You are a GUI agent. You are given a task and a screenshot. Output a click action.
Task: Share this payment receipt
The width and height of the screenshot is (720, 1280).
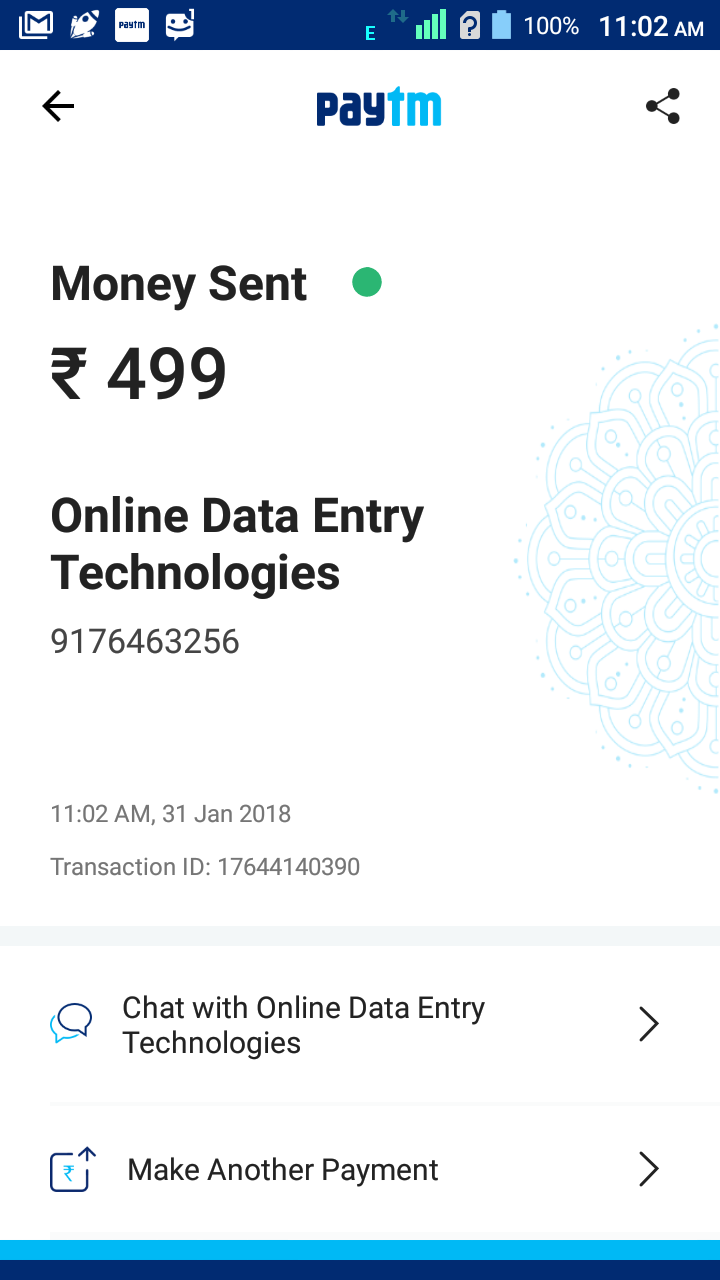[662, 107]
